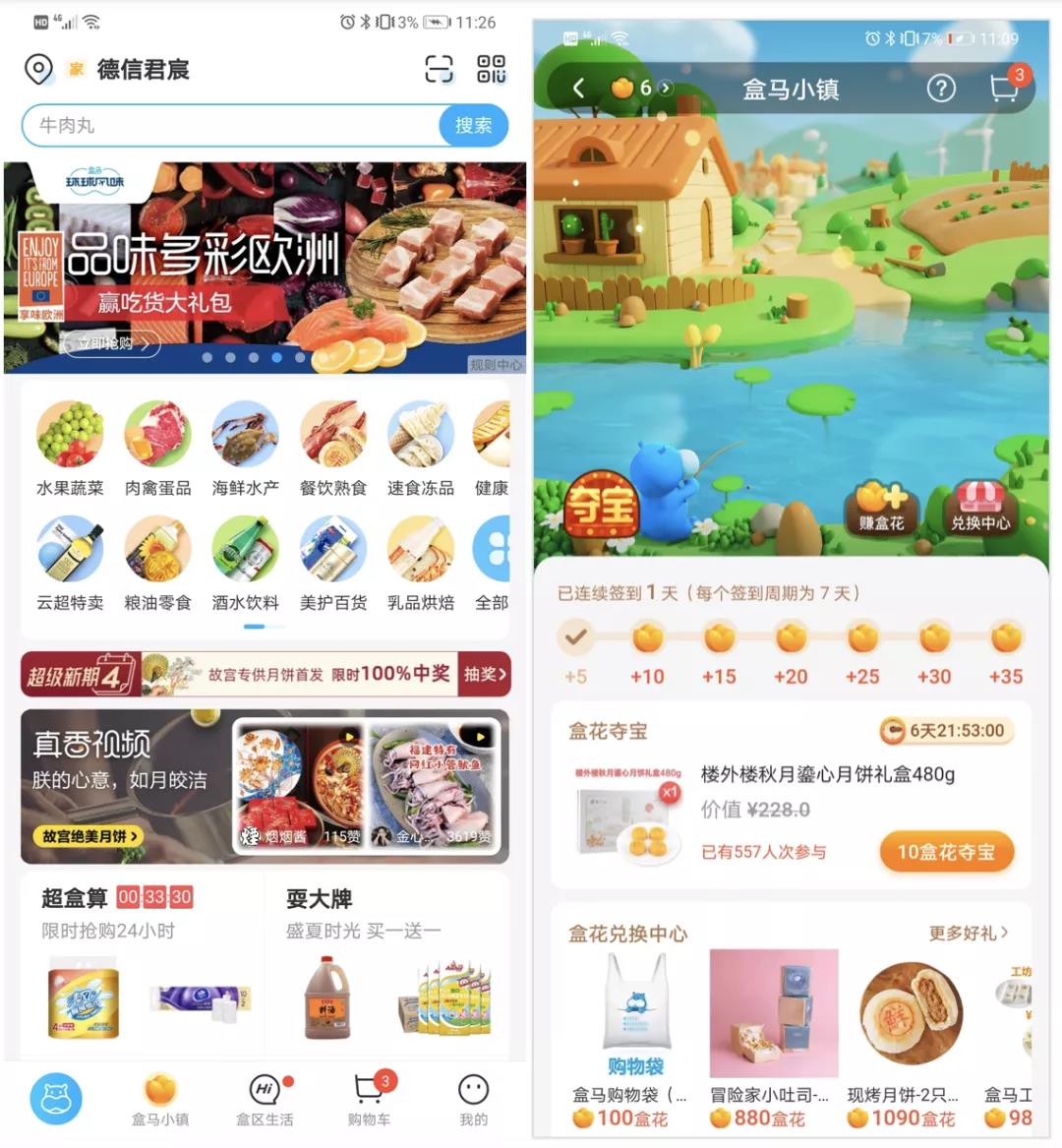This screenshot has height=1148, width=1062.
Task: Tap 抽奖 on the 超级新期 banner
Action: (485, 675)
